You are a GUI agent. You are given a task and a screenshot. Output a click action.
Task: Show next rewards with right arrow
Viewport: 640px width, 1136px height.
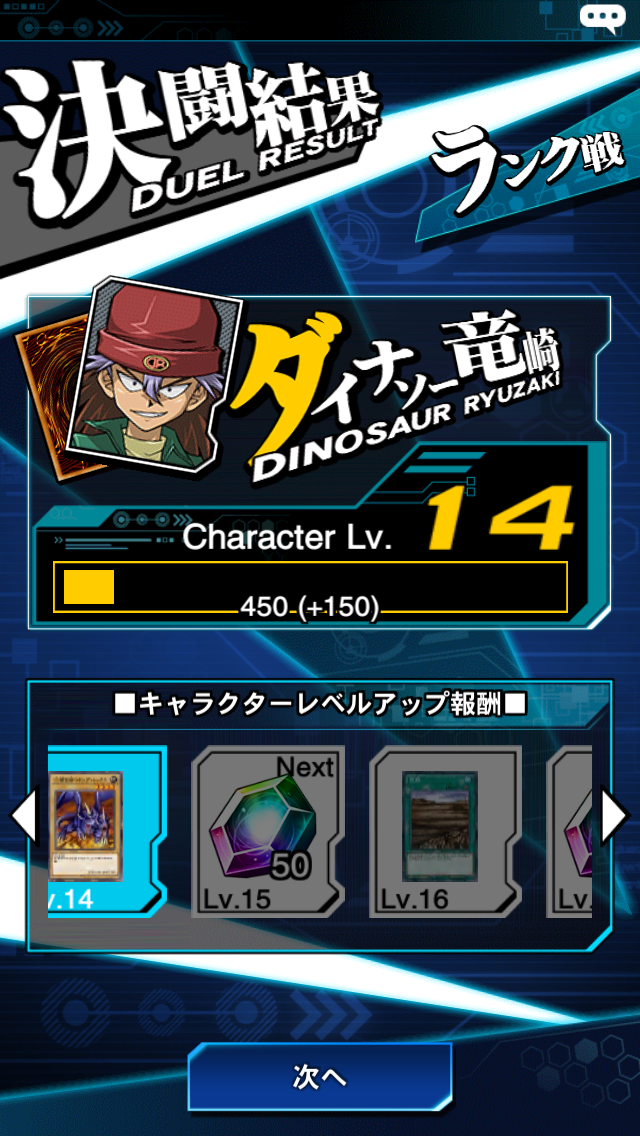click(x=614, y=817)
